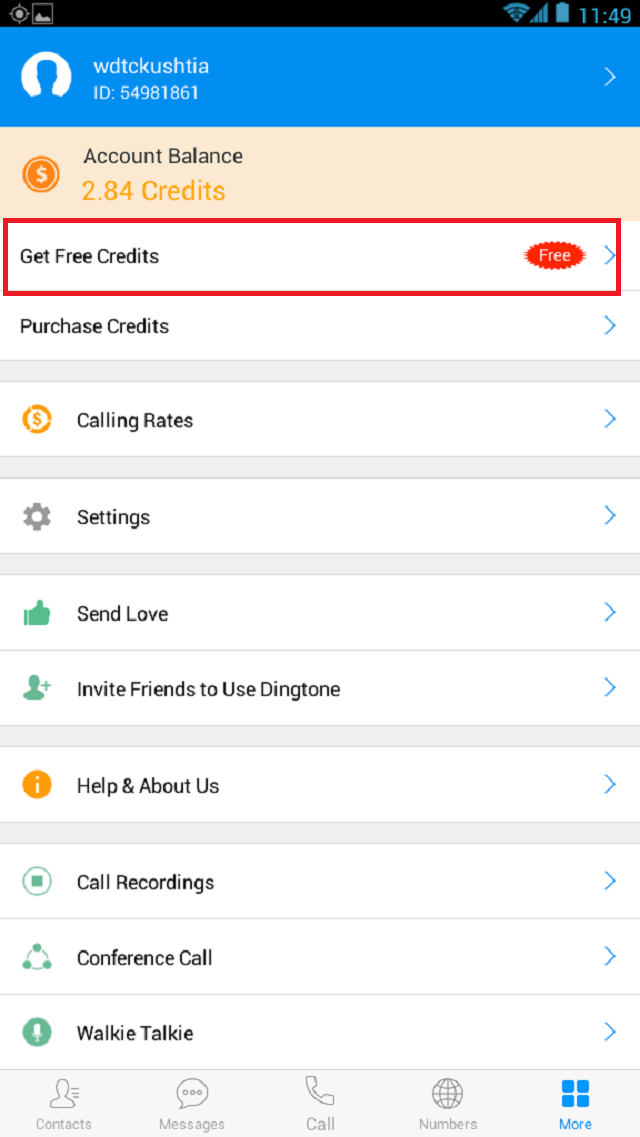
Task: Open Send Love
Action: [x=320, y=613]
